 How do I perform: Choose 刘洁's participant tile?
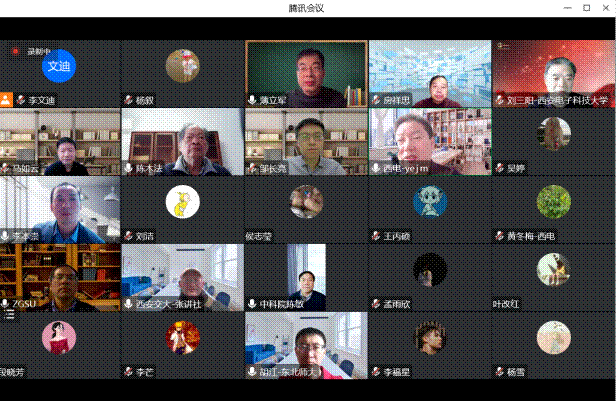(182, 209)
